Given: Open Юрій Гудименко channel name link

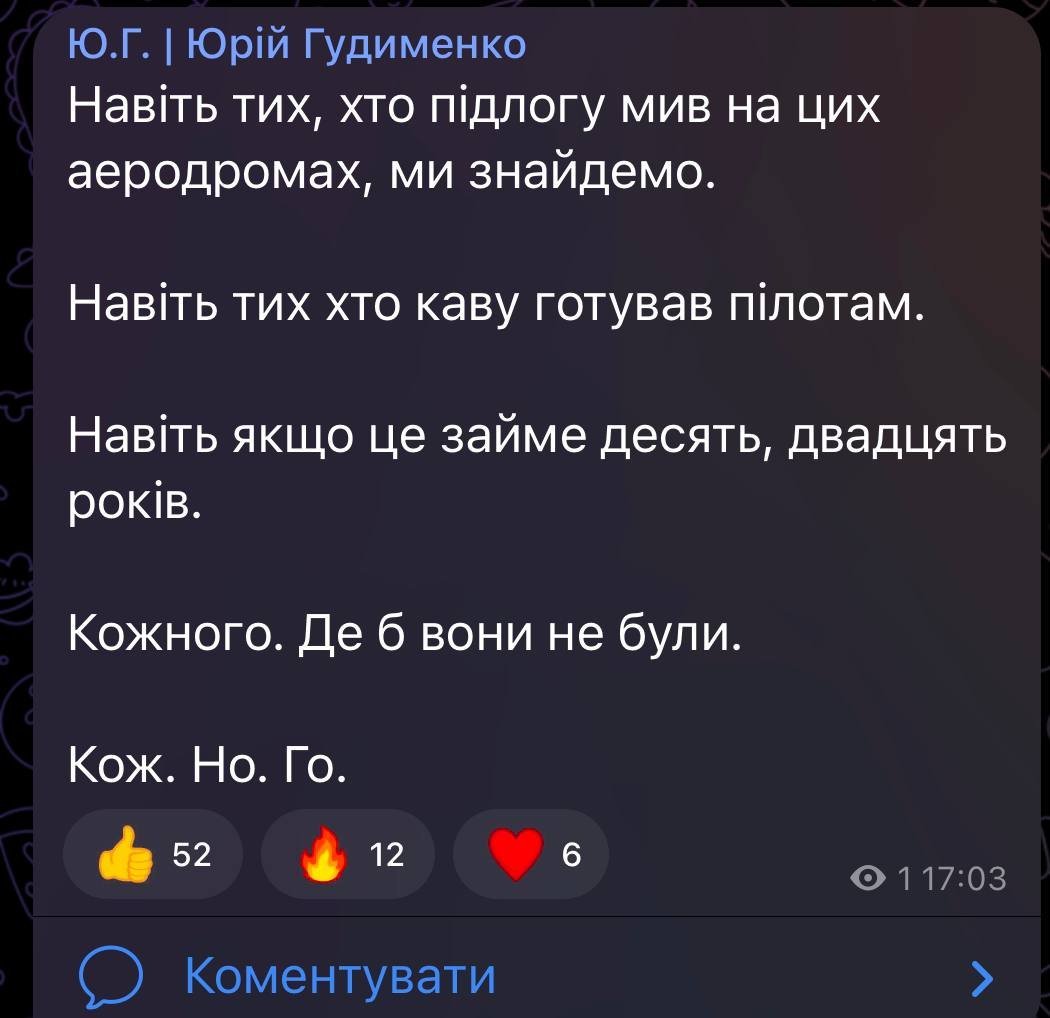Looking at the screenshot, I should [297, 44].
